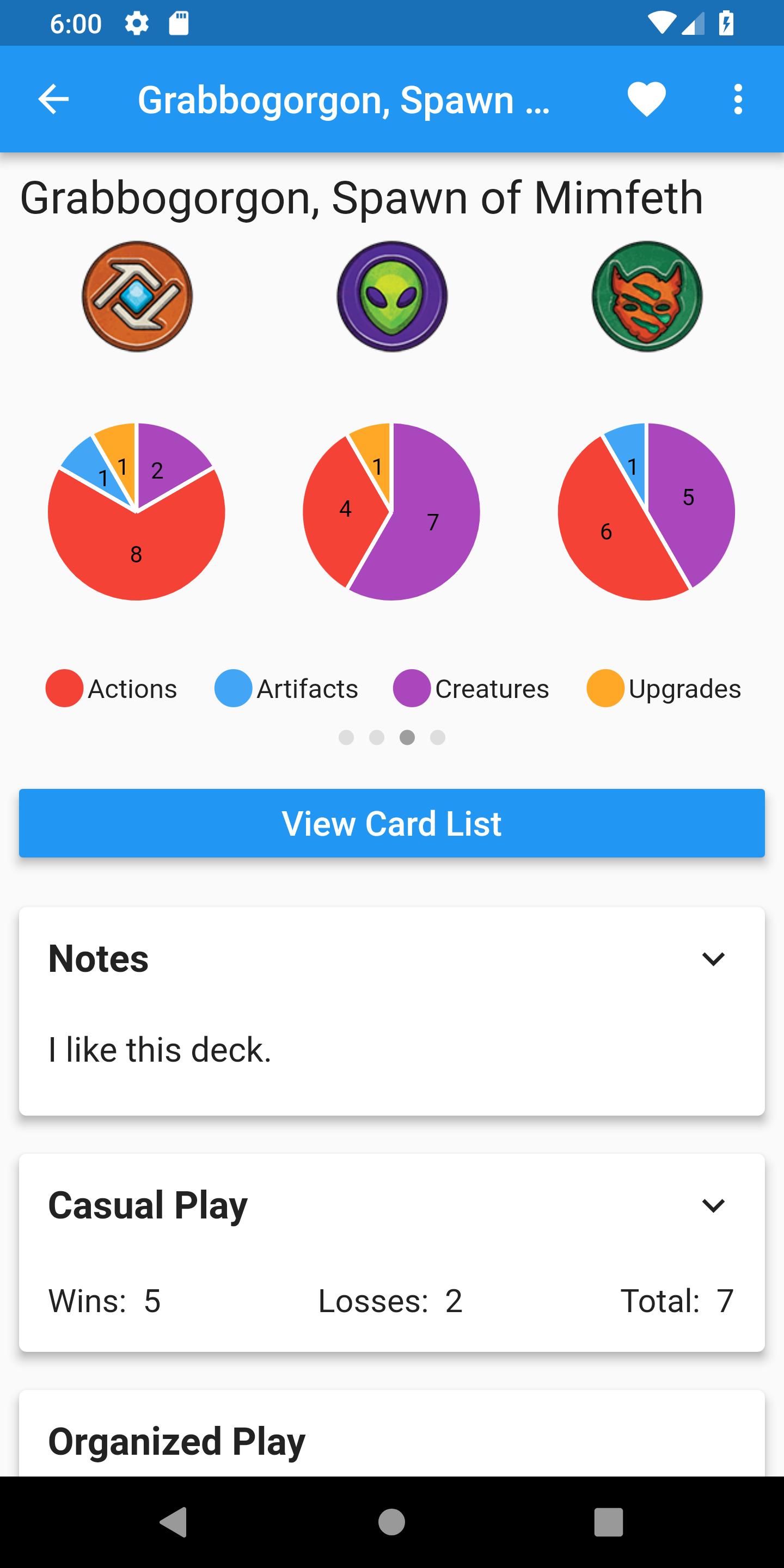Image resolution: width=784 pixels, height=1568 pixels.
Task: Collapse the Notes section chevron
Action: (x=713, y=959)
